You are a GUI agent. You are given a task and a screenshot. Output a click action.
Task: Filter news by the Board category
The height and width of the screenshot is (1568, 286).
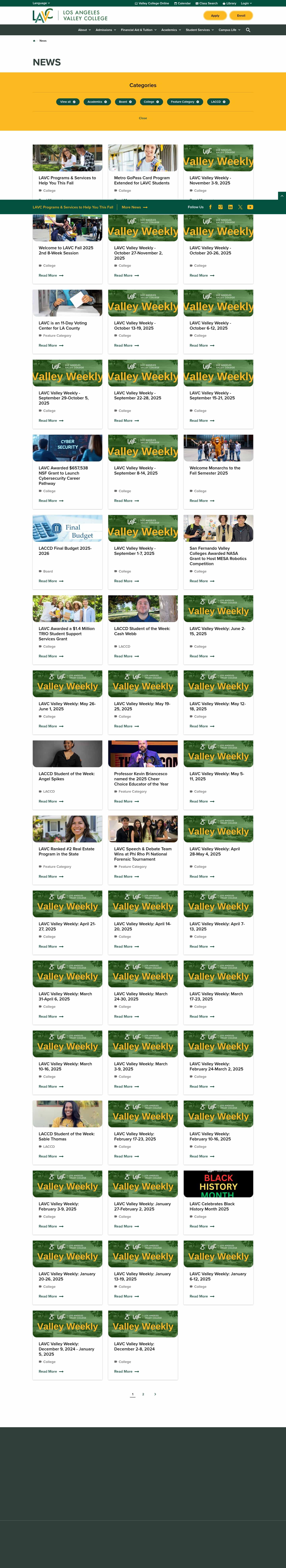125,102
